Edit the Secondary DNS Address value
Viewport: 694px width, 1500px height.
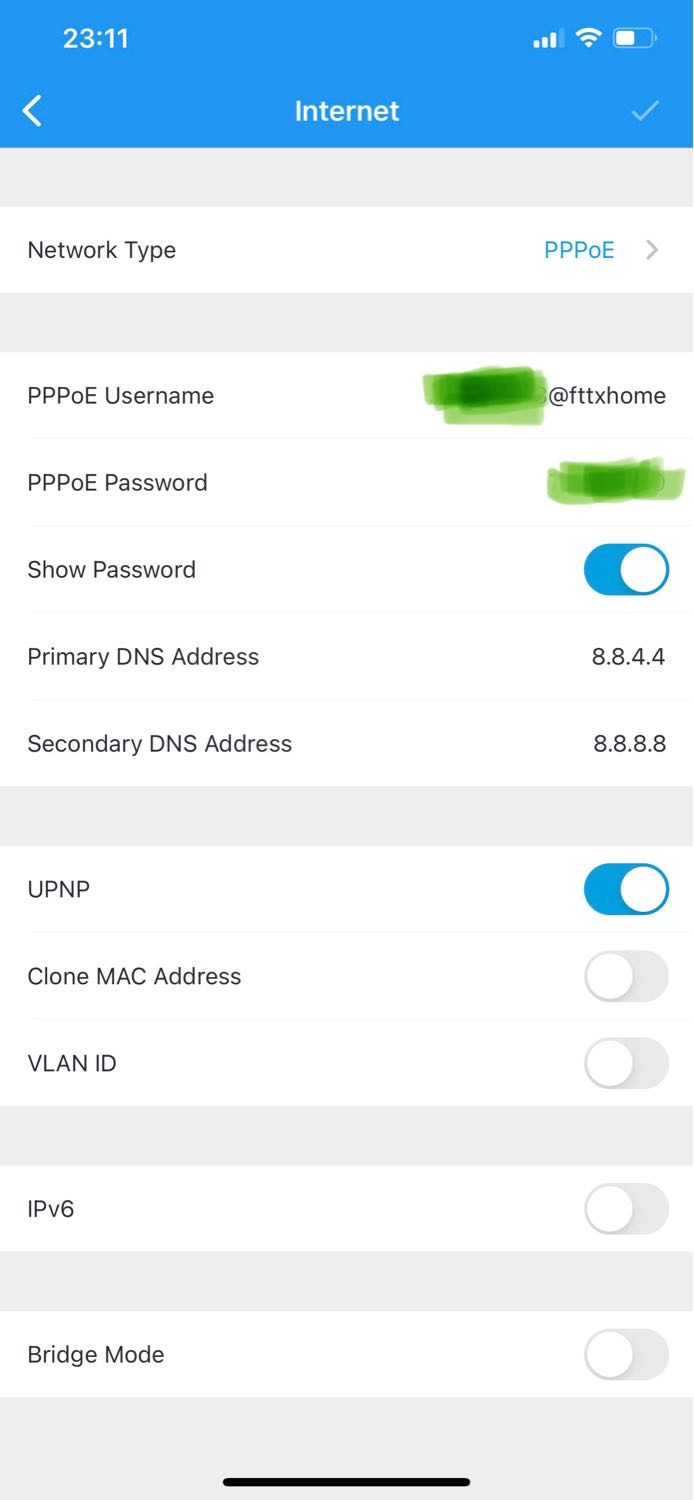[x=629, y=744]
